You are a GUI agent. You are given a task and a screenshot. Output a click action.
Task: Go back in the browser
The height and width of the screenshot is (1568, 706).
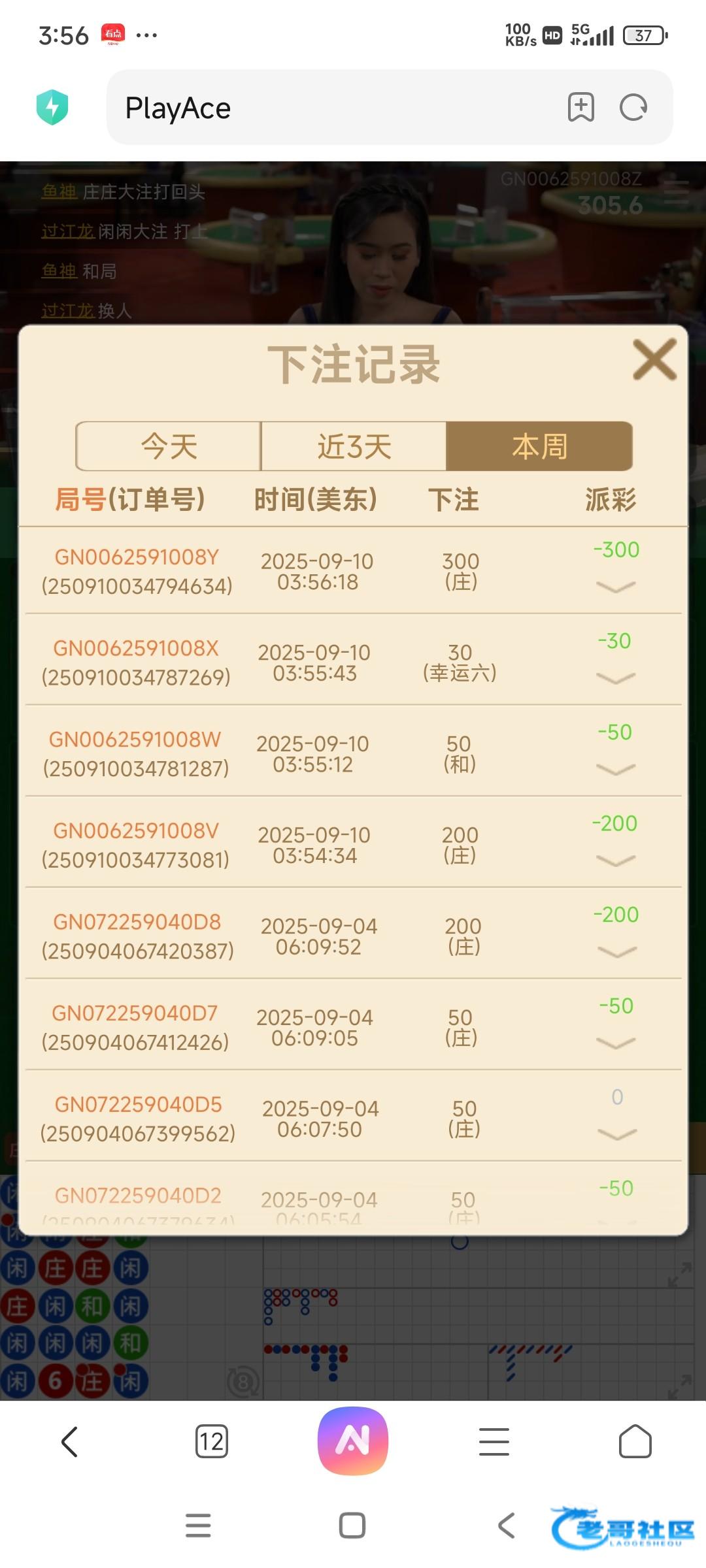tap(70, 1441)
